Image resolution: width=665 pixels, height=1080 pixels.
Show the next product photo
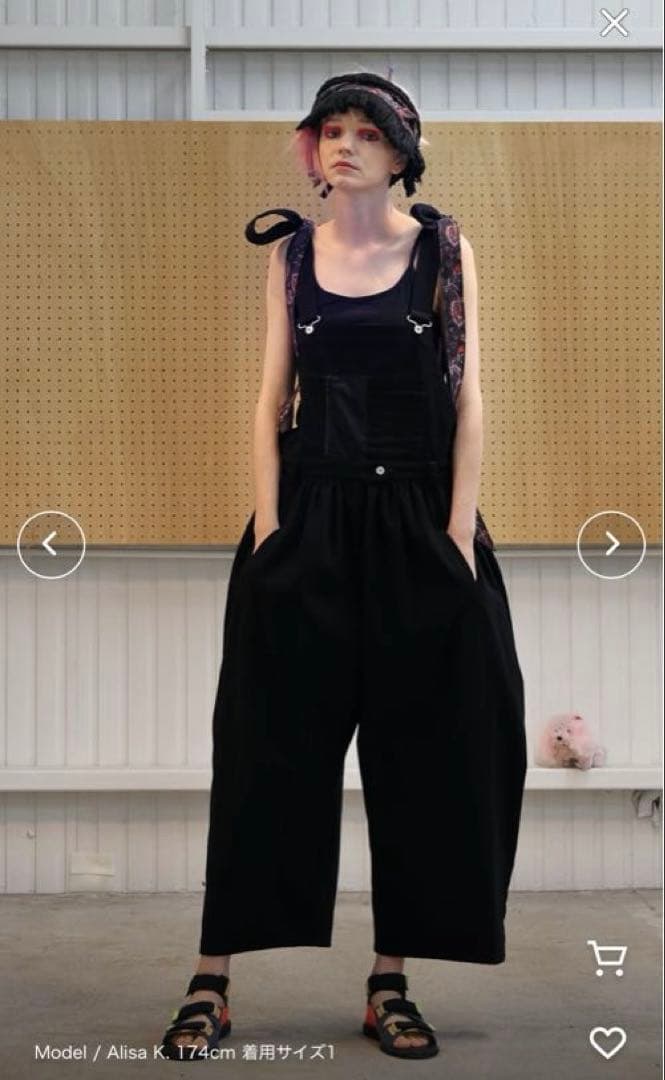click(611, 544)
